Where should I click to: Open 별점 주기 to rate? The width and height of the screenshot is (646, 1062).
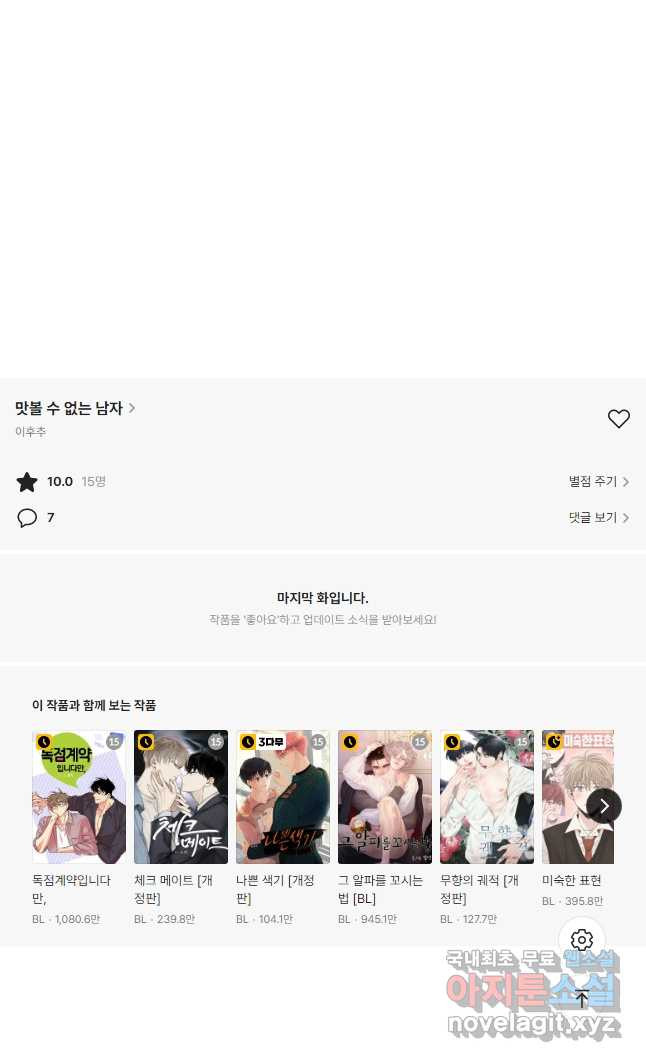pyautogui.click(x=599, y=482)
